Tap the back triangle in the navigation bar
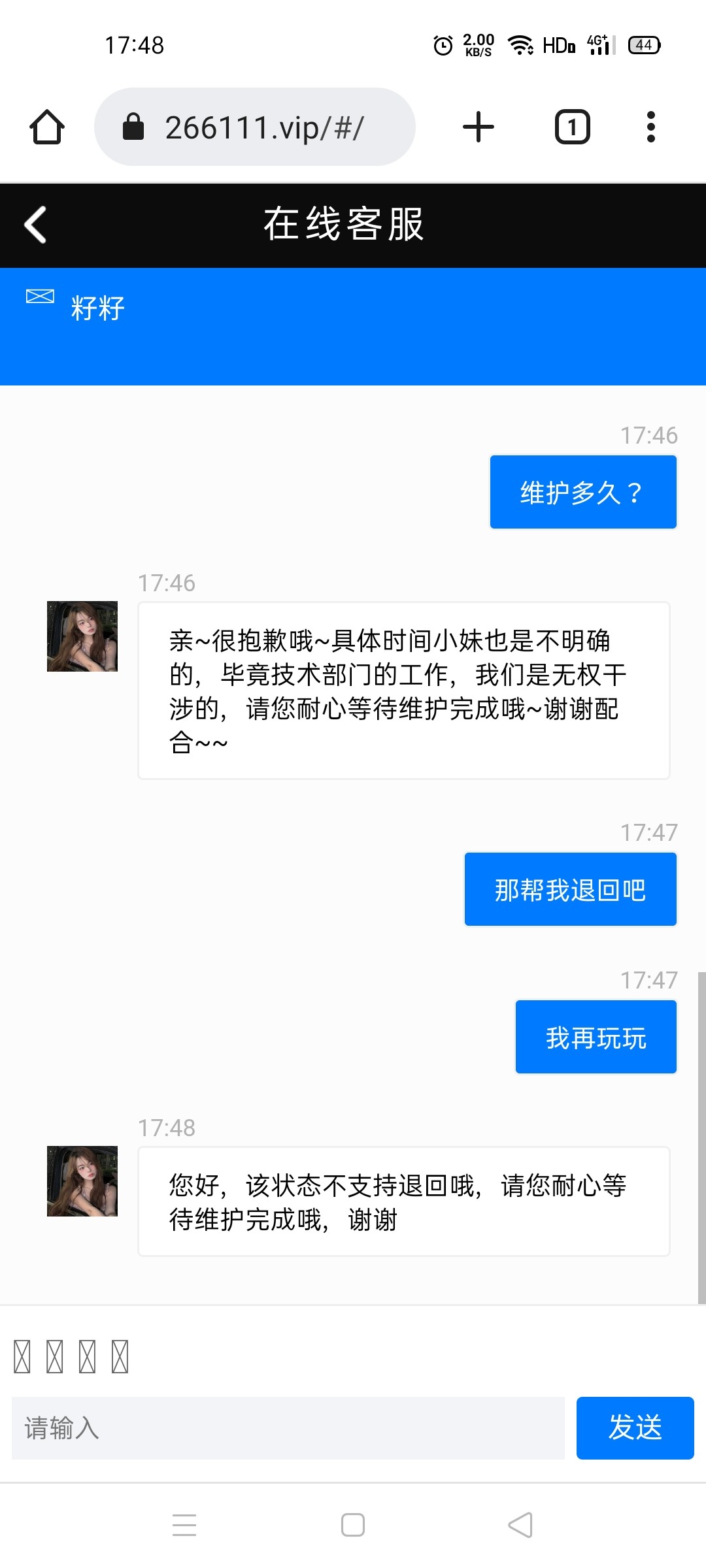The width and height of the screenshot is (706, 1568). [x=520, y=1525]
